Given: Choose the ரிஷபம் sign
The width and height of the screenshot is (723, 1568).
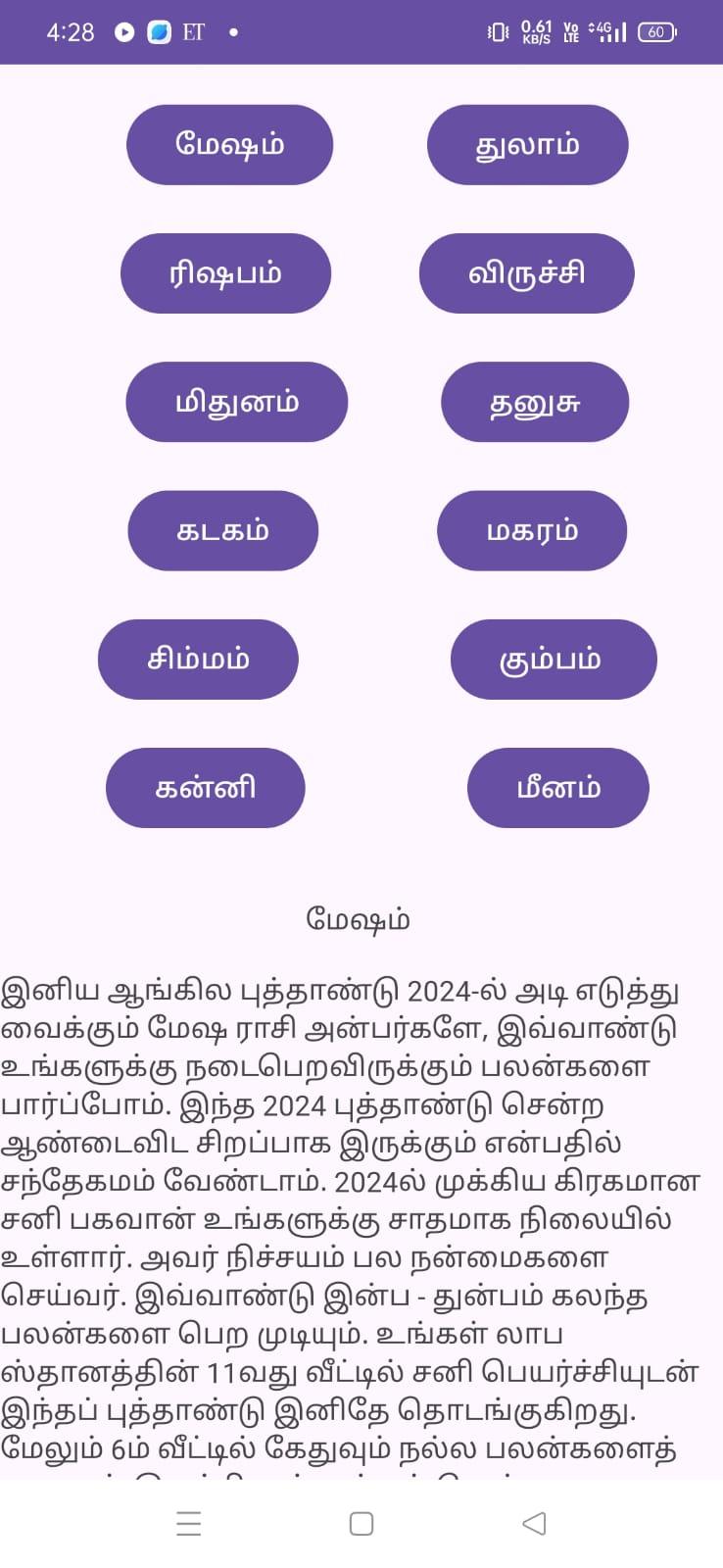Looking at the screenshot, I should (225, 273).
